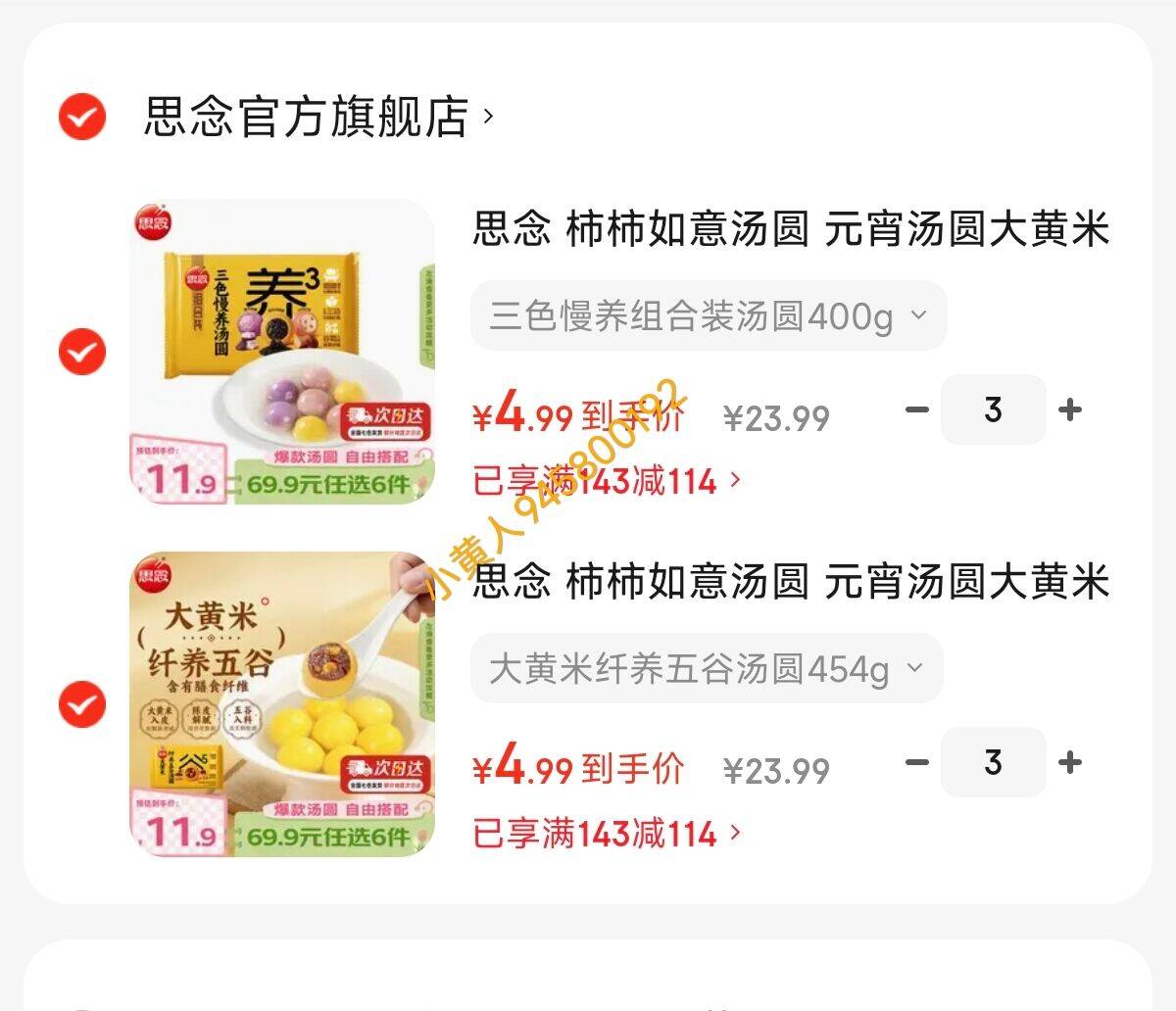This screenshot has width=1176, height=1011.
Task: Open the 三色慢养汤圆 product image
Action: pyautogui.click(x=282, y=352)
